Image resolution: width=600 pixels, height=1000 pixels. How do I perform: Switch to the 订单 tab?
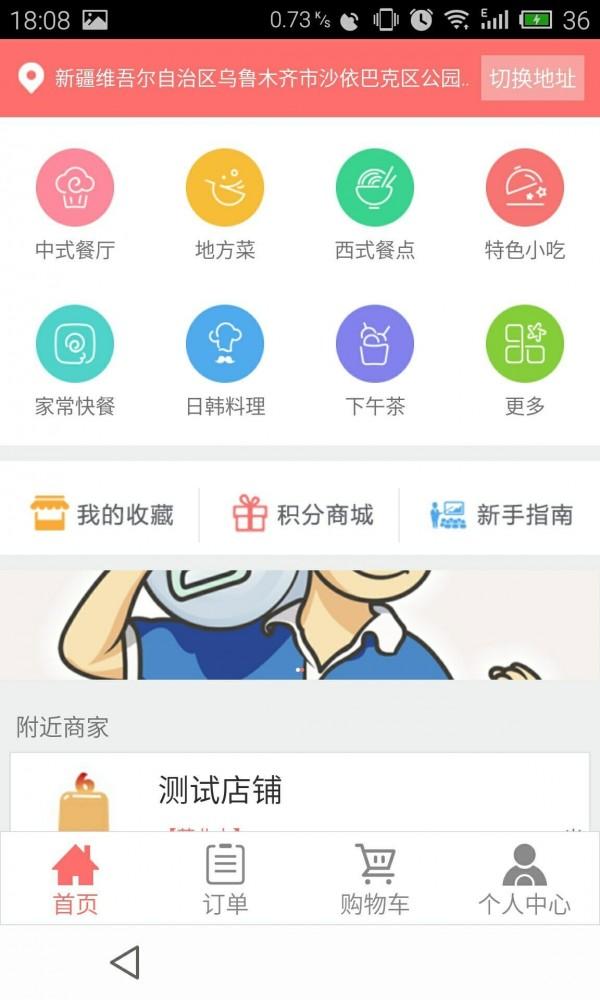tap(225, 879)
